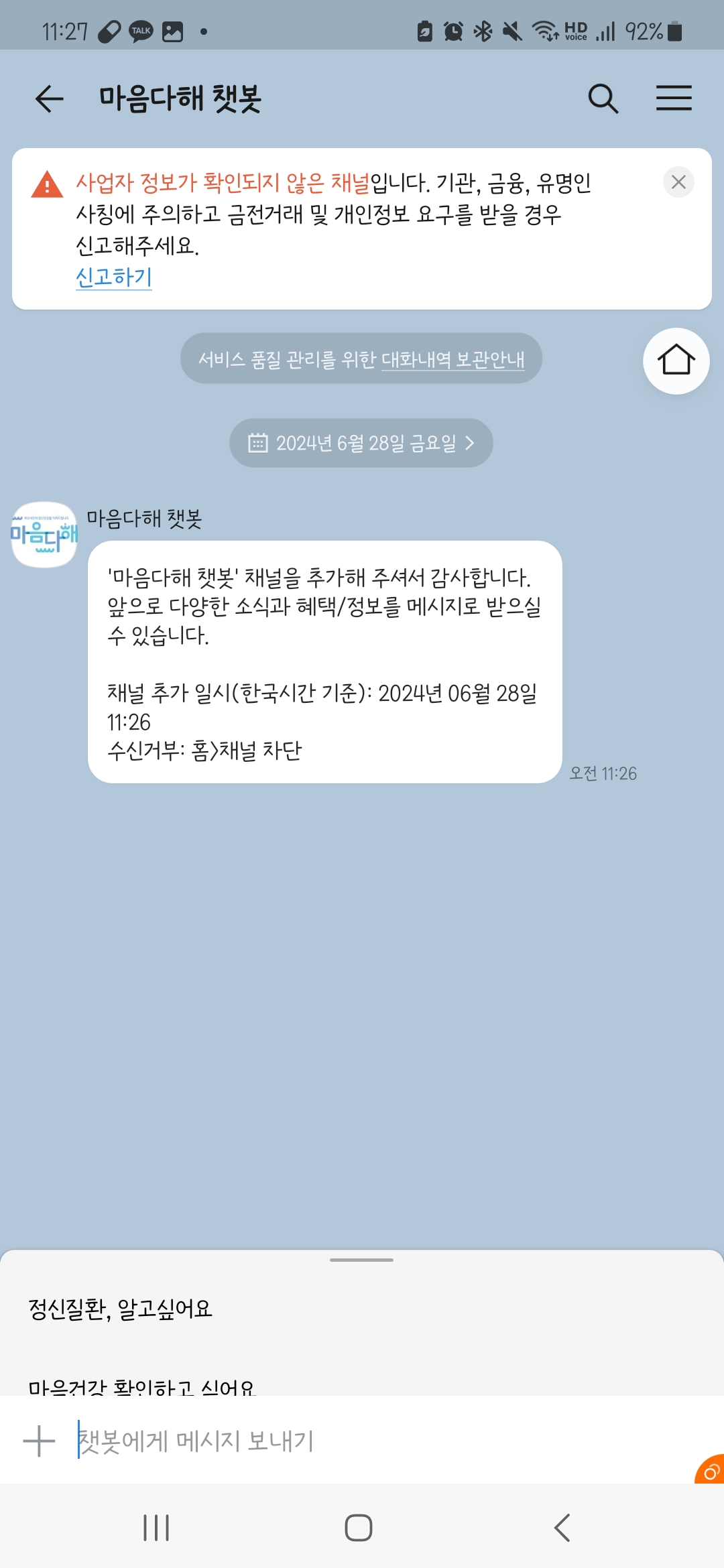
Task: Open the 2024년 6월 28일 date chip
Action: (361, 443)
